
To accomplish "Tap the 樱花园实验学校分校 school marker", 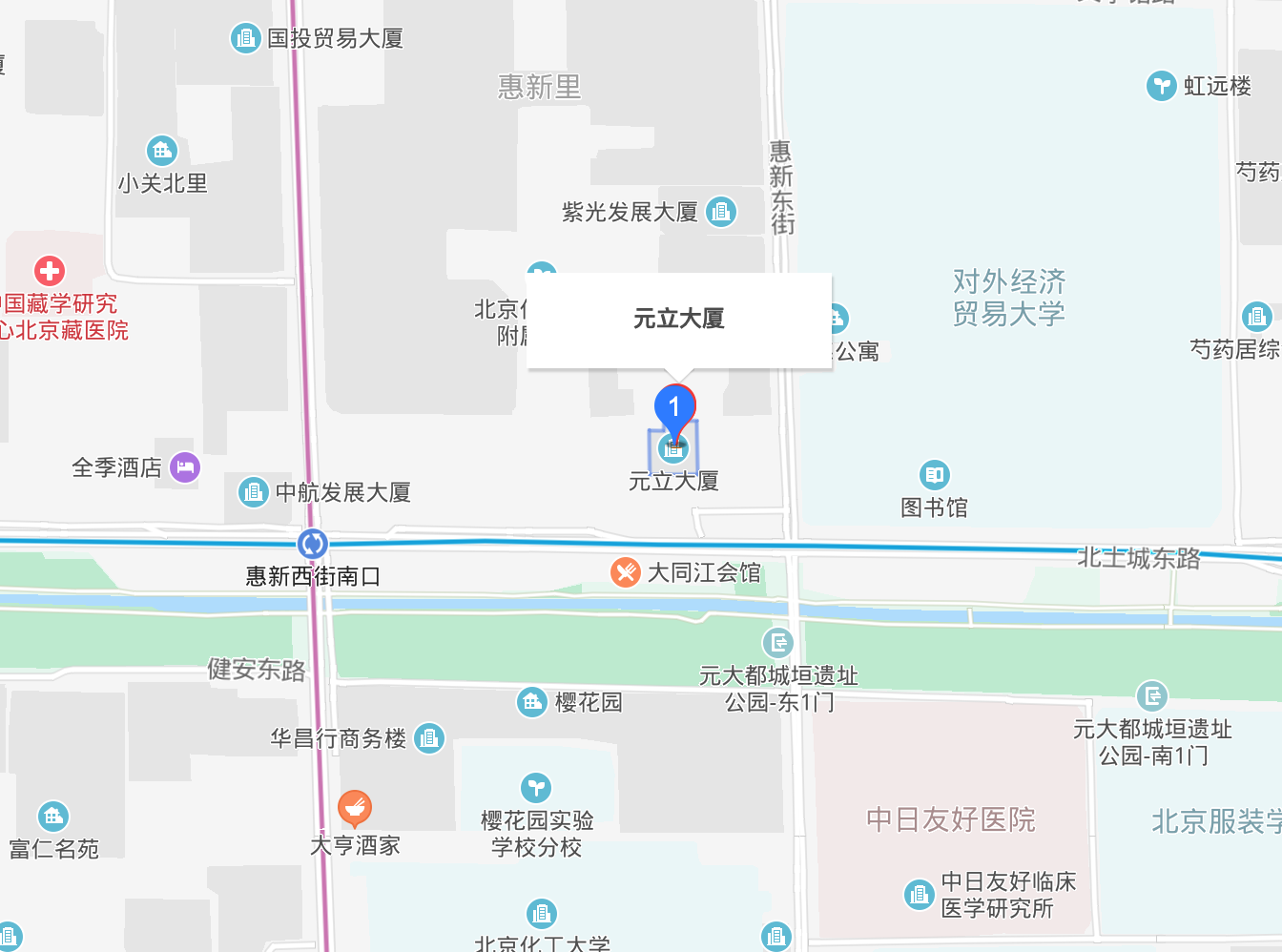I will pos(536,788).
